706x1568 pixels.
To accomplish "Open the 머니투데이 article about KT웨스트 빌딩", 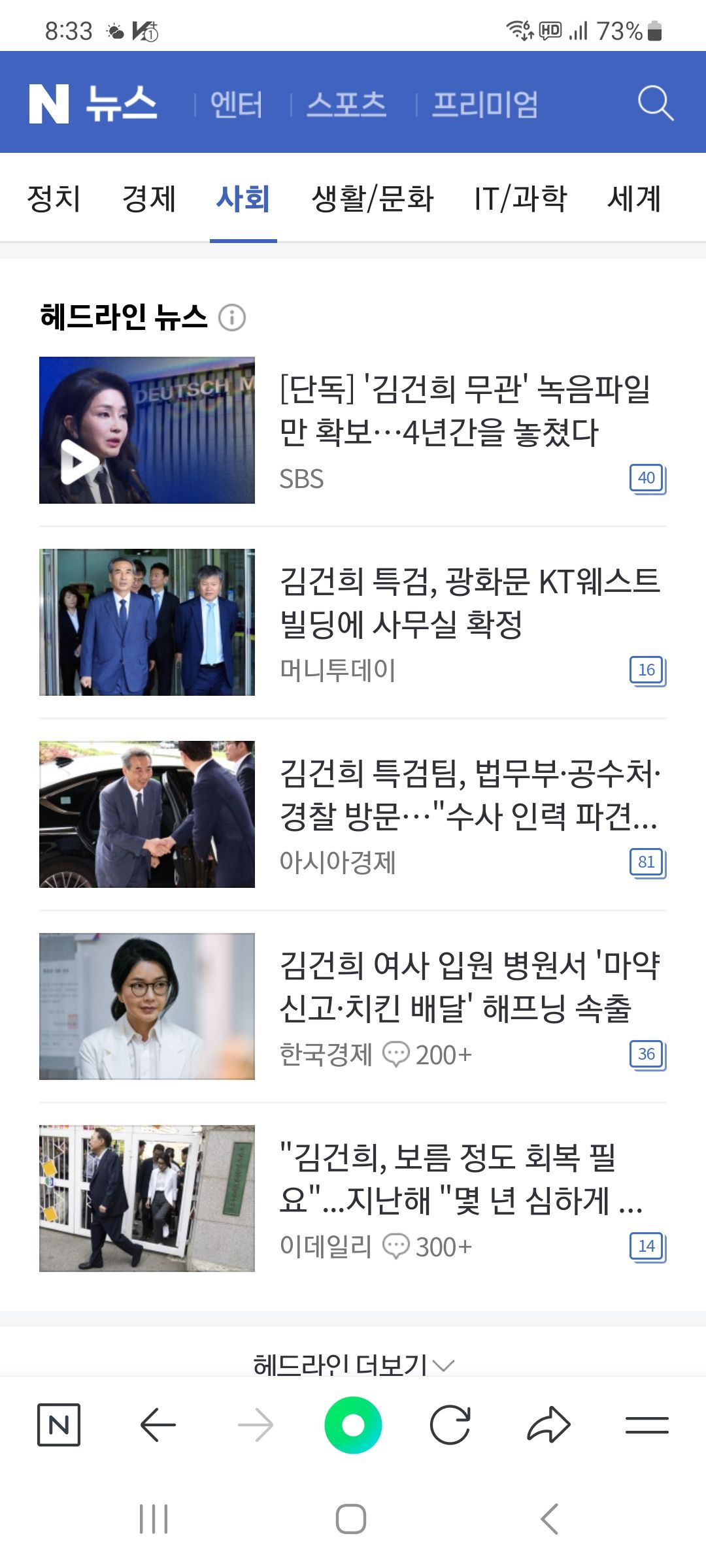I will (x=469, y=602).
